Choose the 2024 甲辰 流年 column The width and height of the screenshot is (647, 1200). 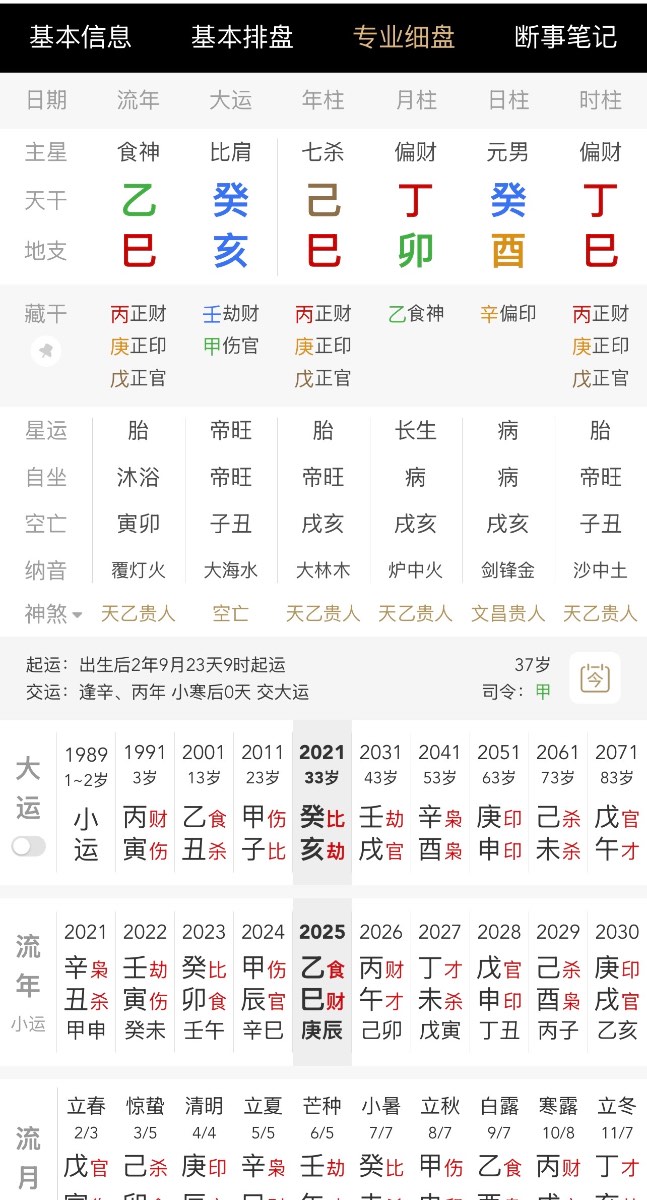[x=263, y=982]
